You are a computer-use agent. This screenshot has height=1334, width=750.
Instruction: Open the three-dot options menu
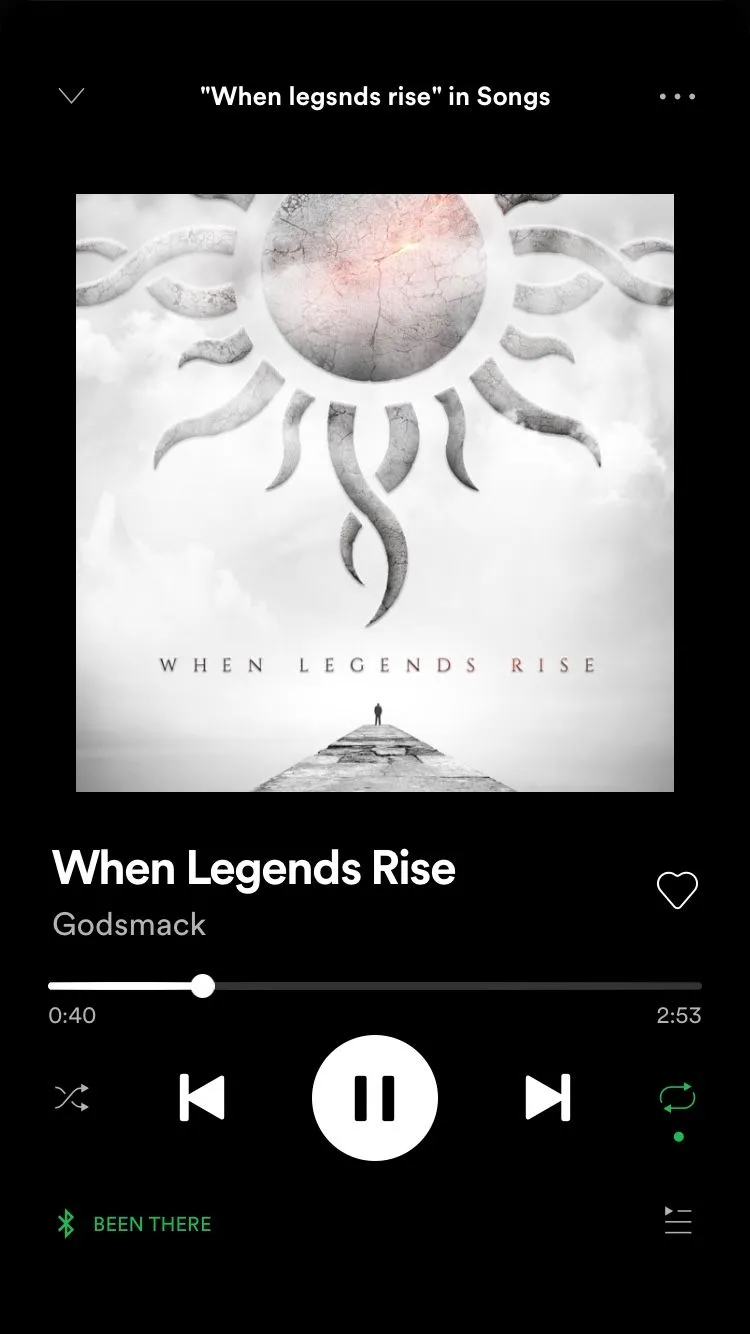(677, 97)
